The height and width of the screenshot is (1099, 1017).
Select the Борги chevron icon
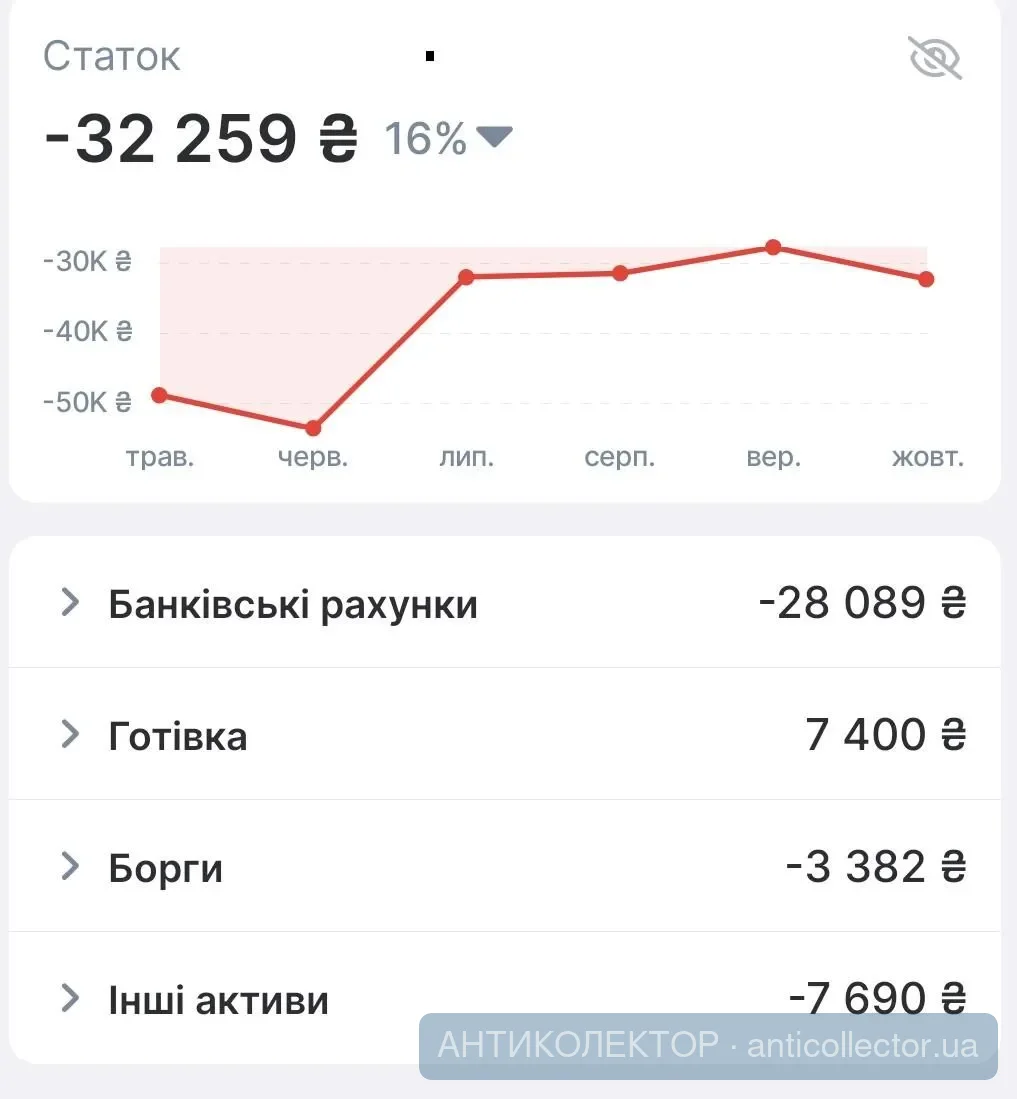[x=68, y=866]
